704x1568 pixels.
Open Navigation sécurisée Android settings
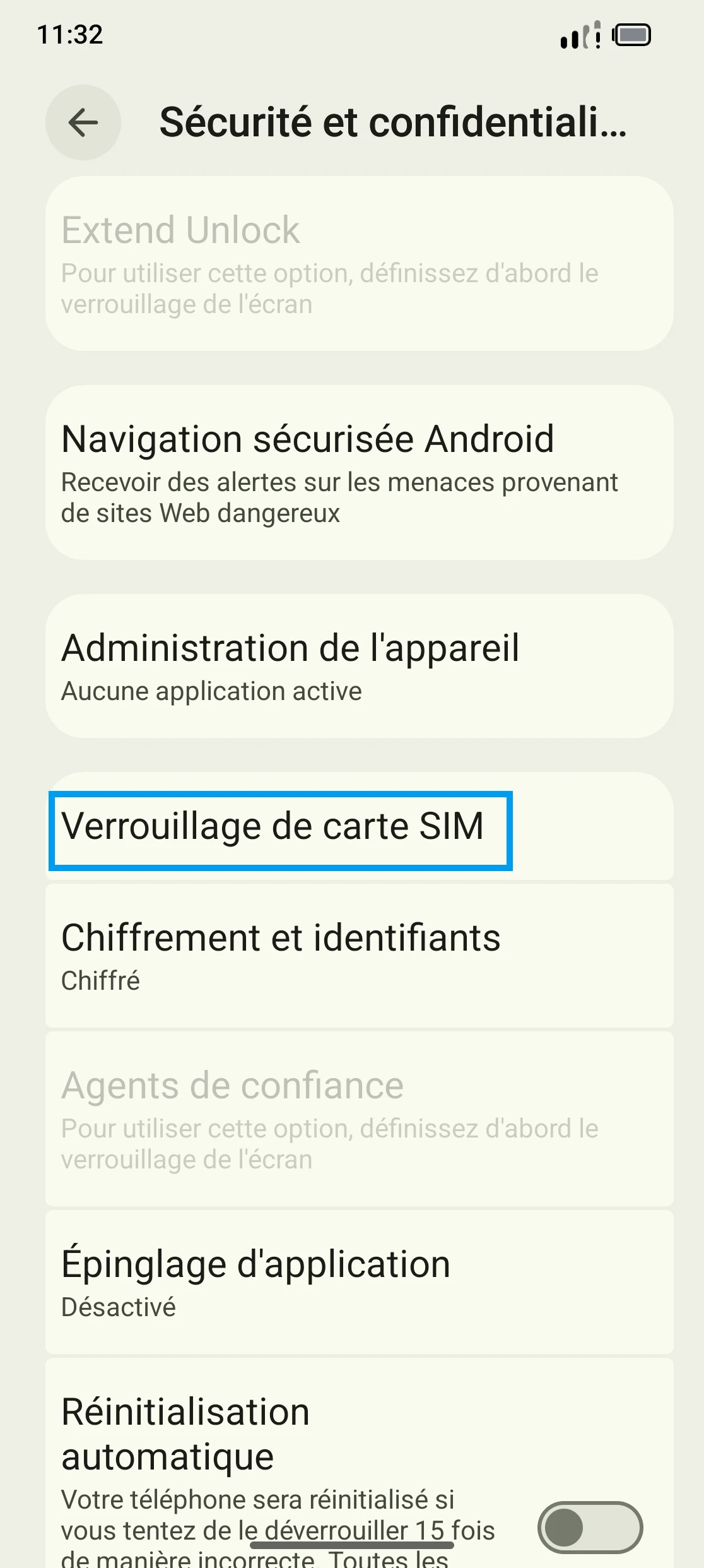point(358,472)
